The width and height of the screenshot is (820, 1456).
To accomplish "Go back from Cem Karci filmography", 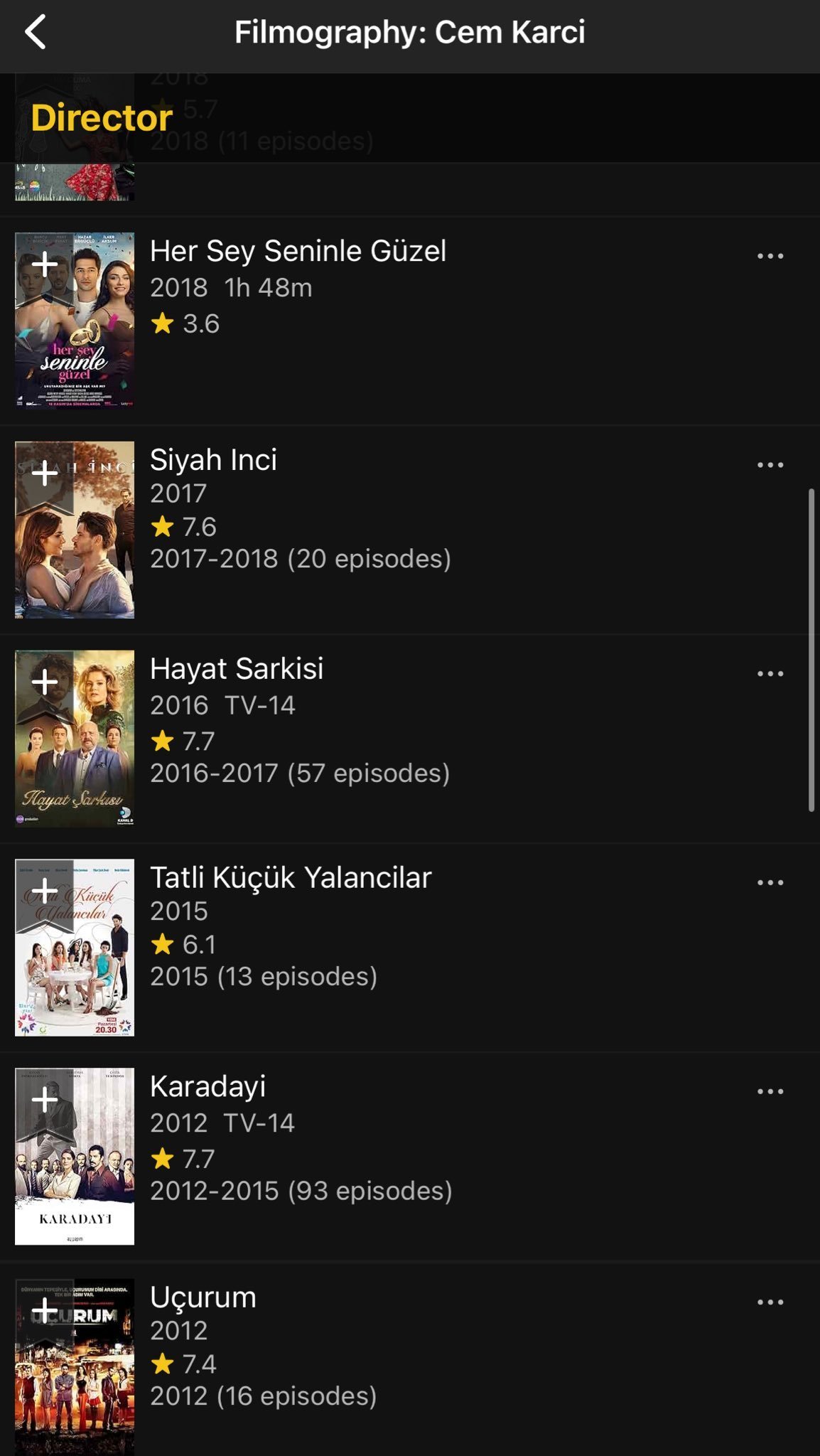I will click(36, 33).
